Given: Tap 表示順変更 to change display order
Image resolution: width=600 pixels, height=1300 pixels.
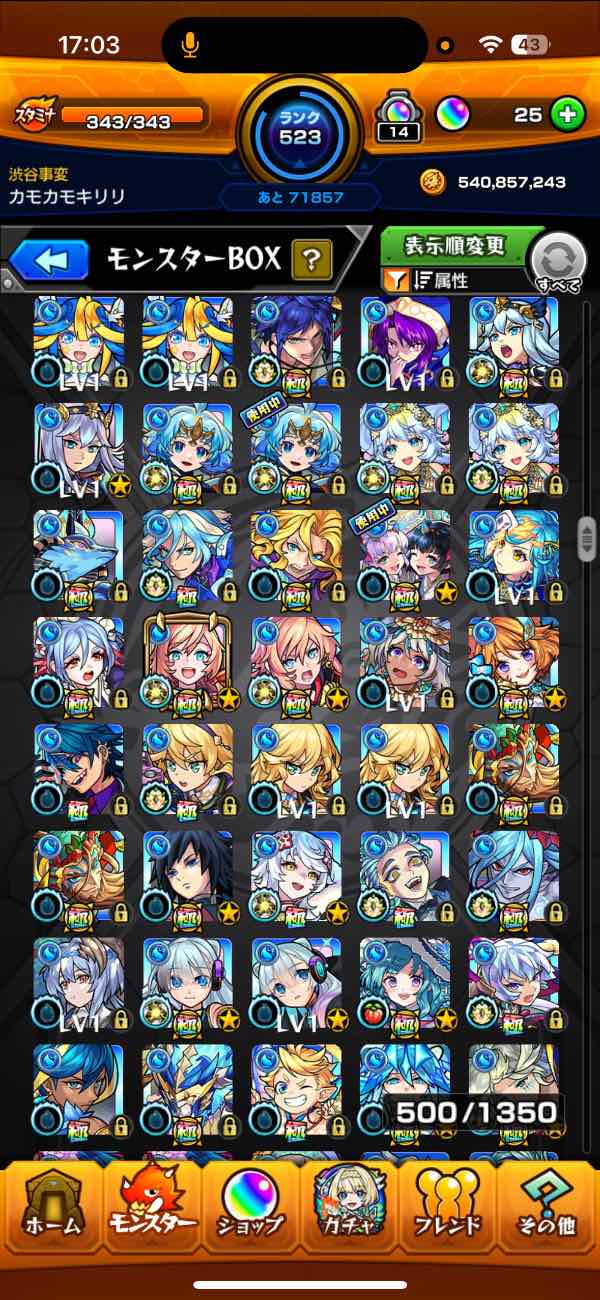Looking at the screenshot, I should pos(454,246).
